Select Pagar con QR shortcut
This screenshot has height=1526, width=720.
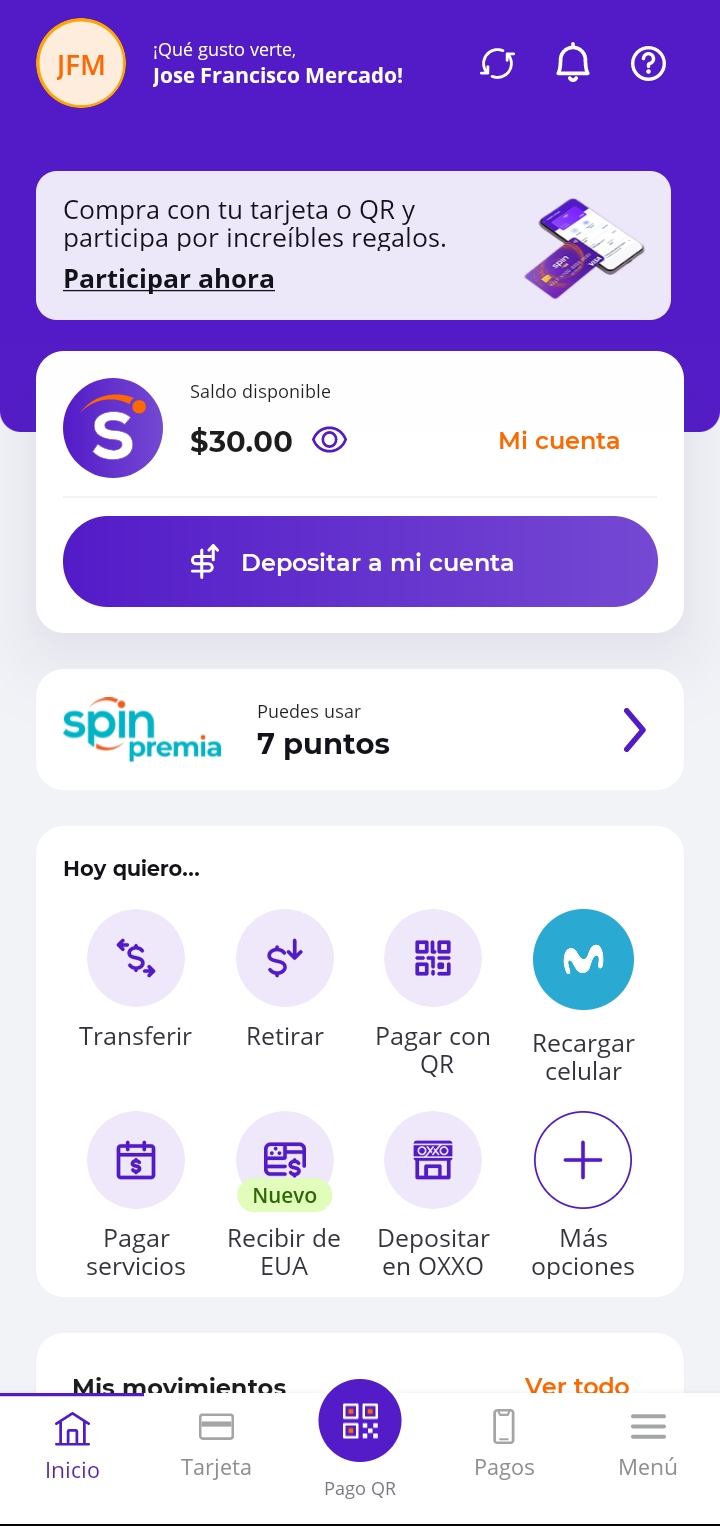click(x=433, y=959)
